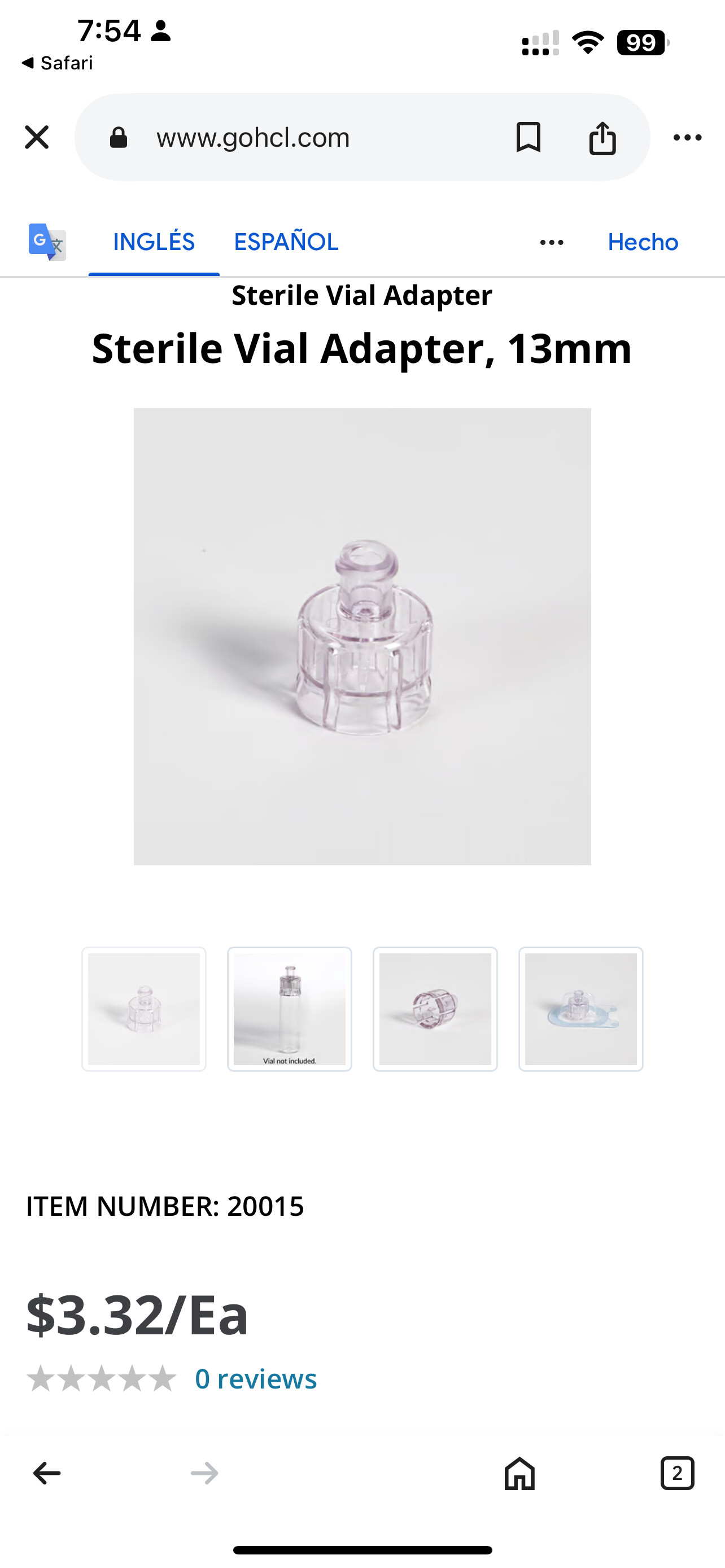Screen dimensions: 725x1568
Task: Open translate options three-dot menu
Action: click(x=552, y=243)
